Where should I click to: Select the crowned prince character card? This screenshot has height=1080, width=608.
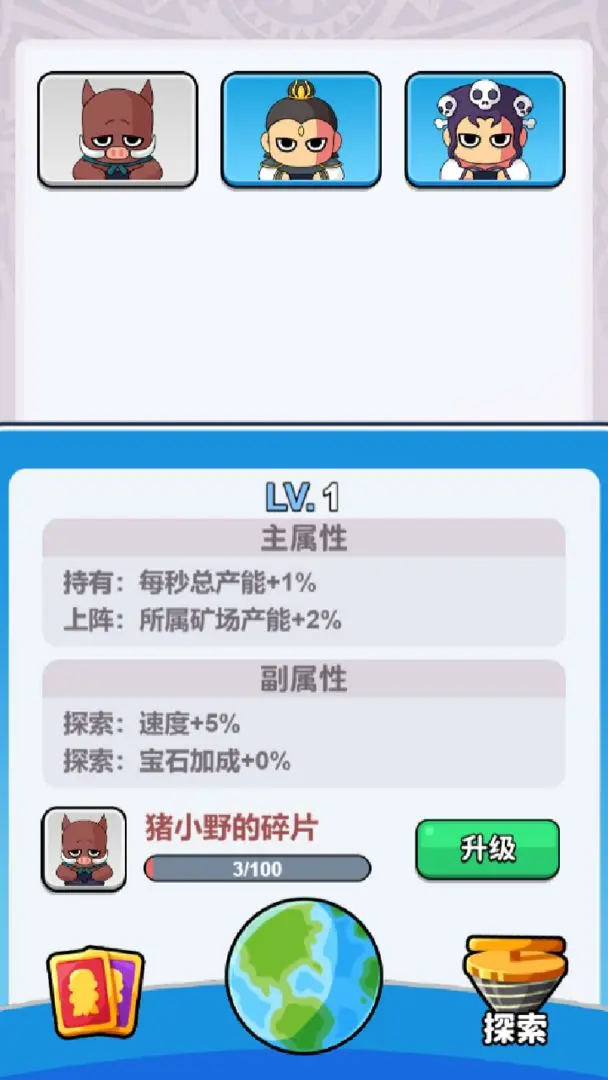301,130
